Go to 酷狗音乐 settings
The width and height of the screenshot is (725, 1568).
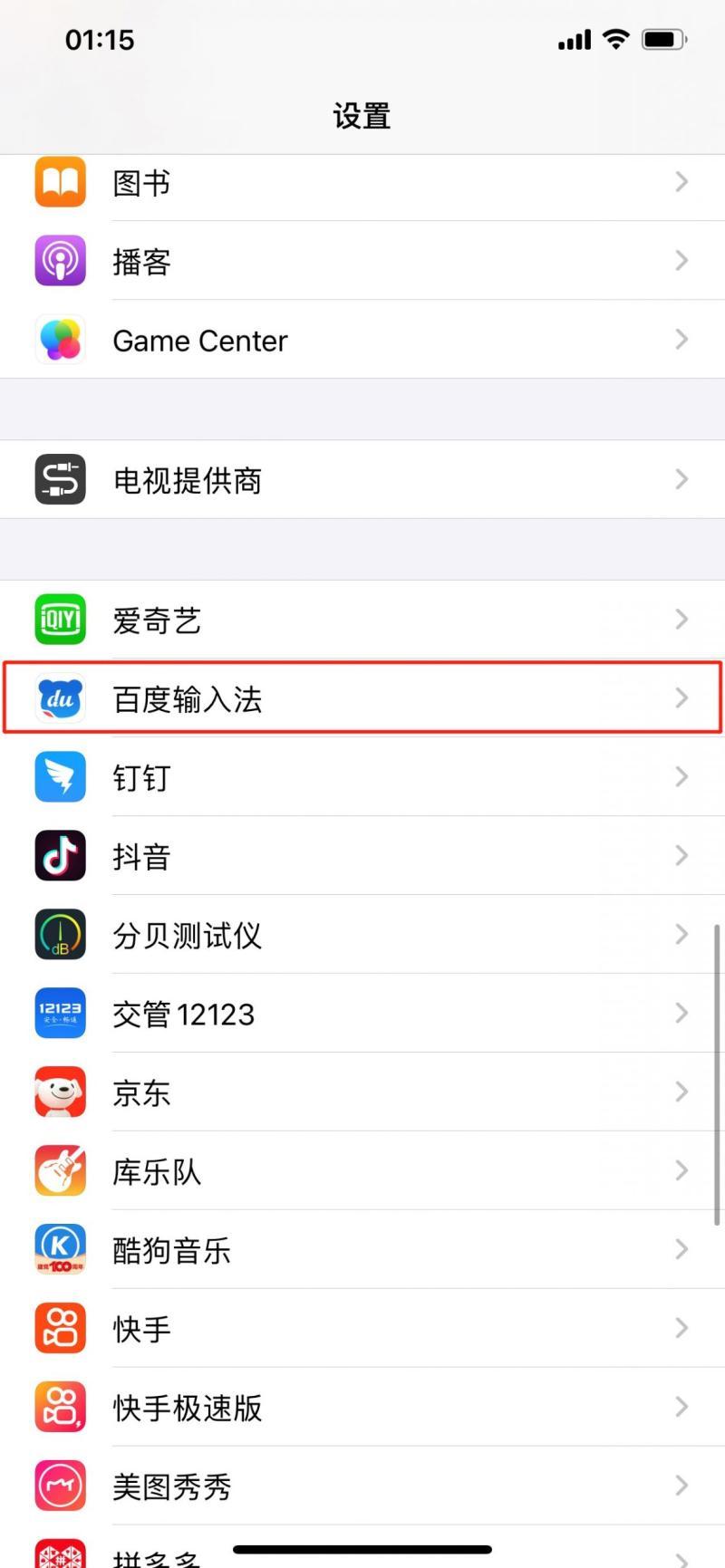(x=362, y=1250)
